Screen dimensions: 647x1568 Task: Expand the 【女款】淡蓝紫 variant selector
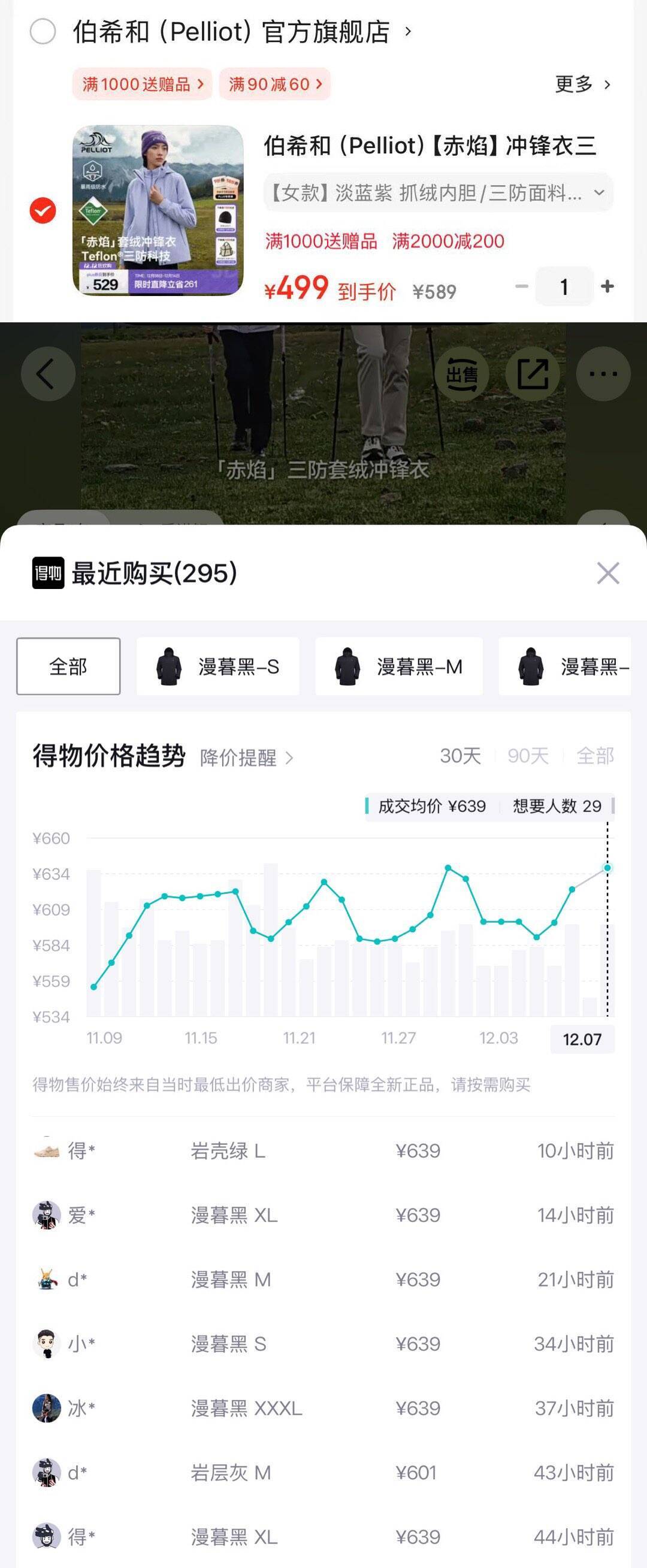pyautogui.click(x=437, y=193)
